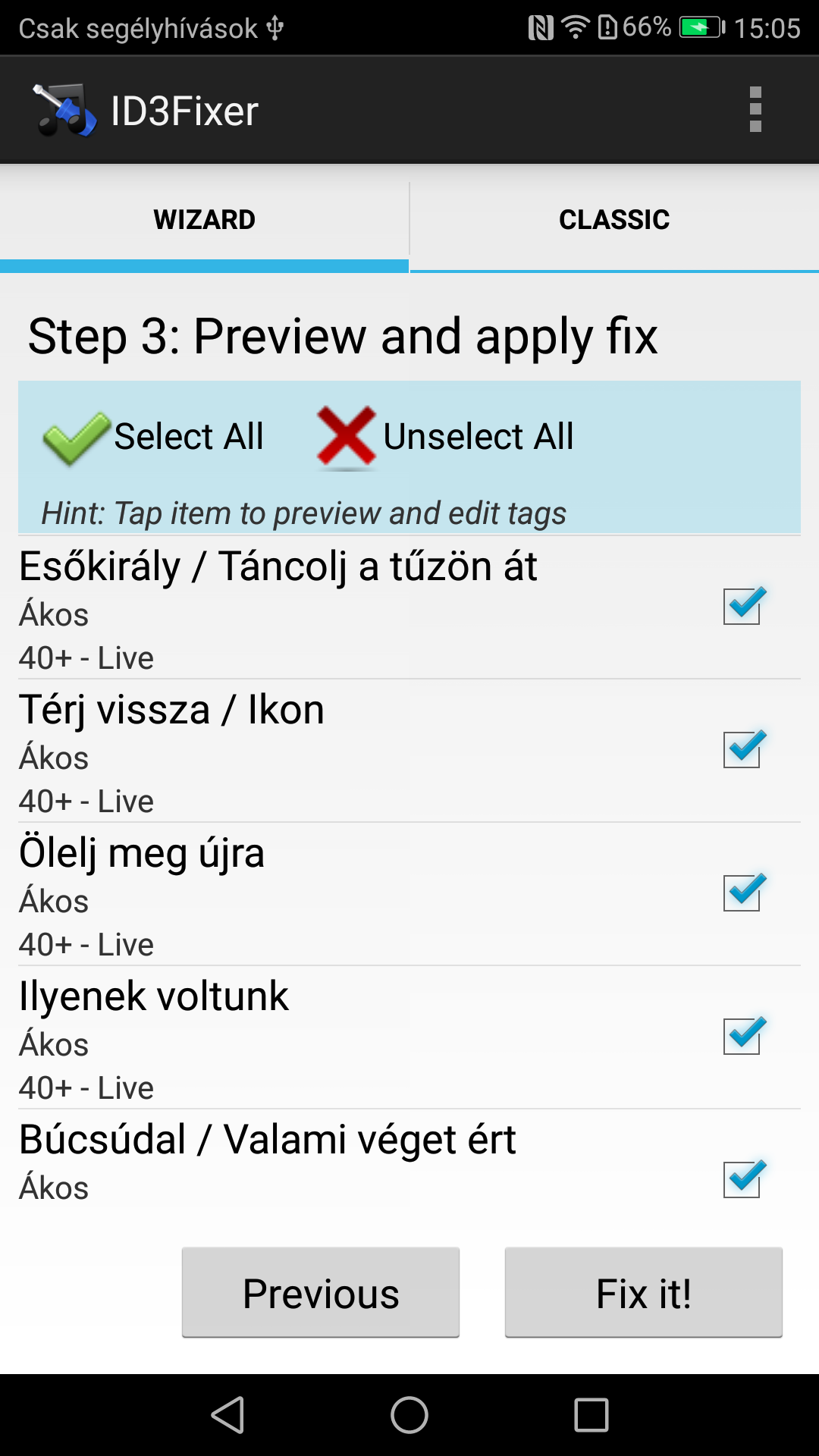Viewport: 819px width, 1456px height.
Task: Toggle the Ilyenek voltunk checkbox
Action: coord(742,1037)
